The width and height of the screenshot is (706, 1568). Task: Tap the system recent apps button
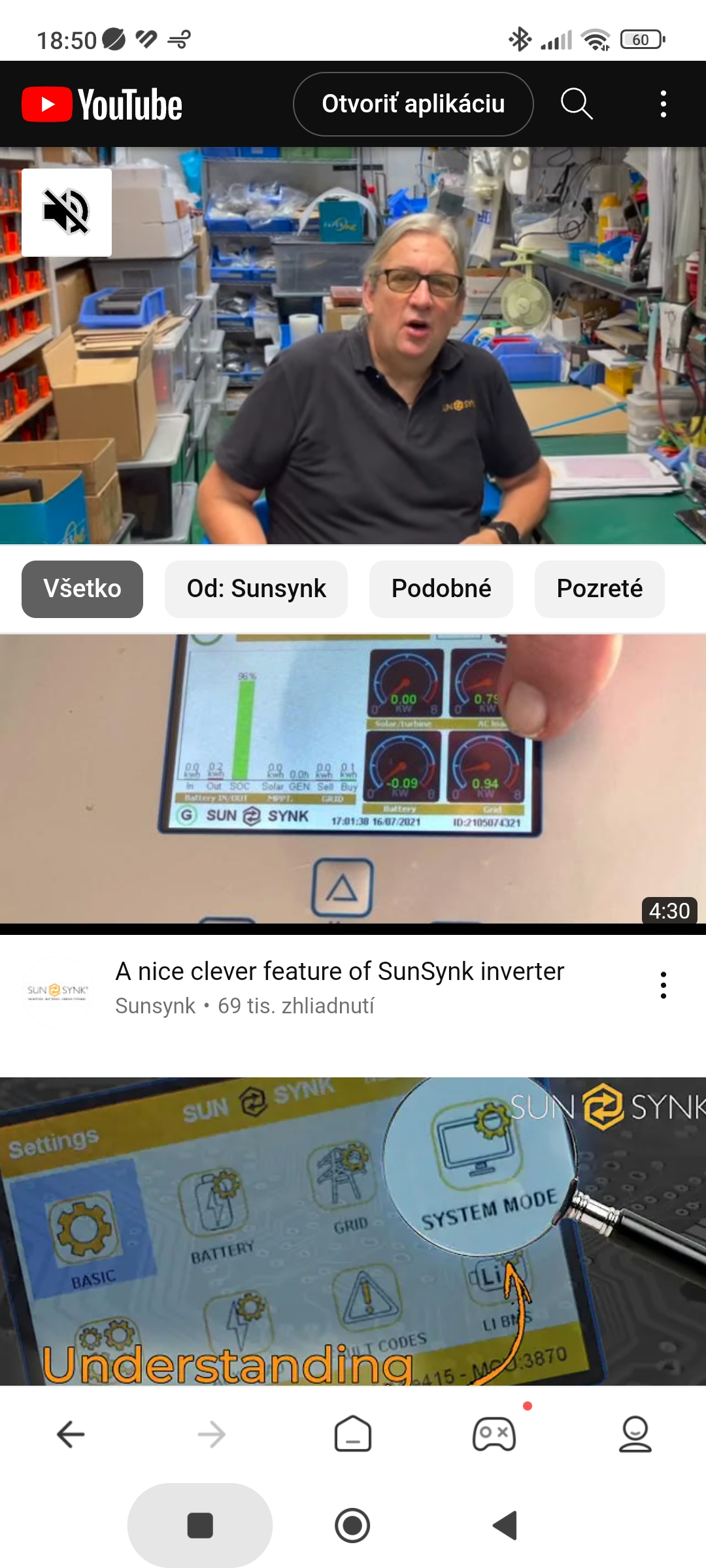pyautogui.click(x=200, y=1526)
